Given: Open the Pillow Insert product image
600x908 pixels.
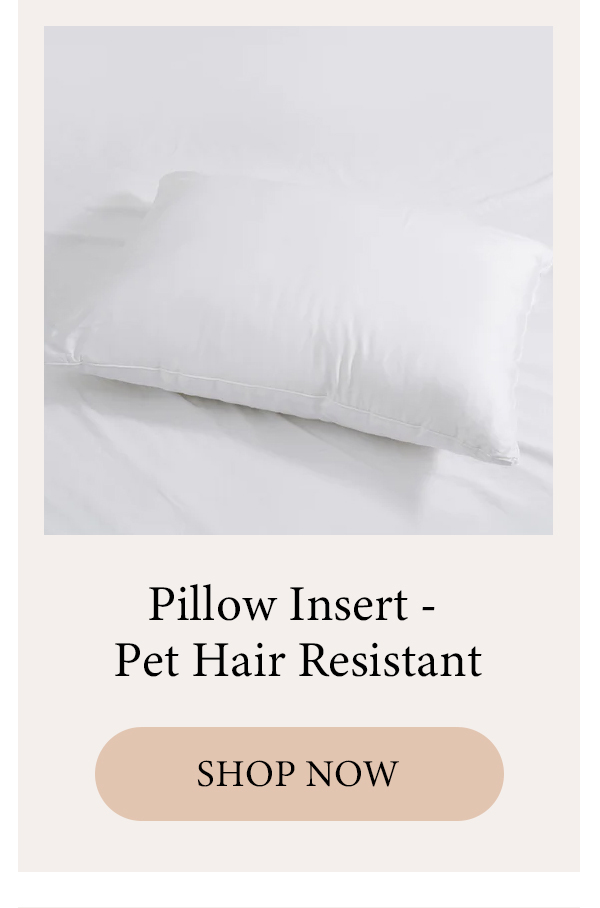Looking at the screenshot, I should (298, 280).
